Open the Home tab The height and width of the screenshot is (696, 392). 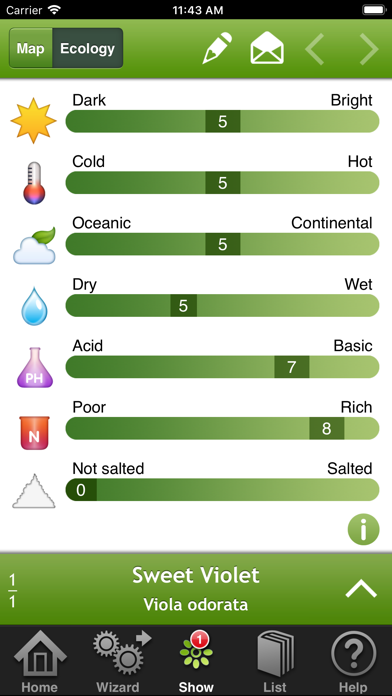(x=40, y=660)
